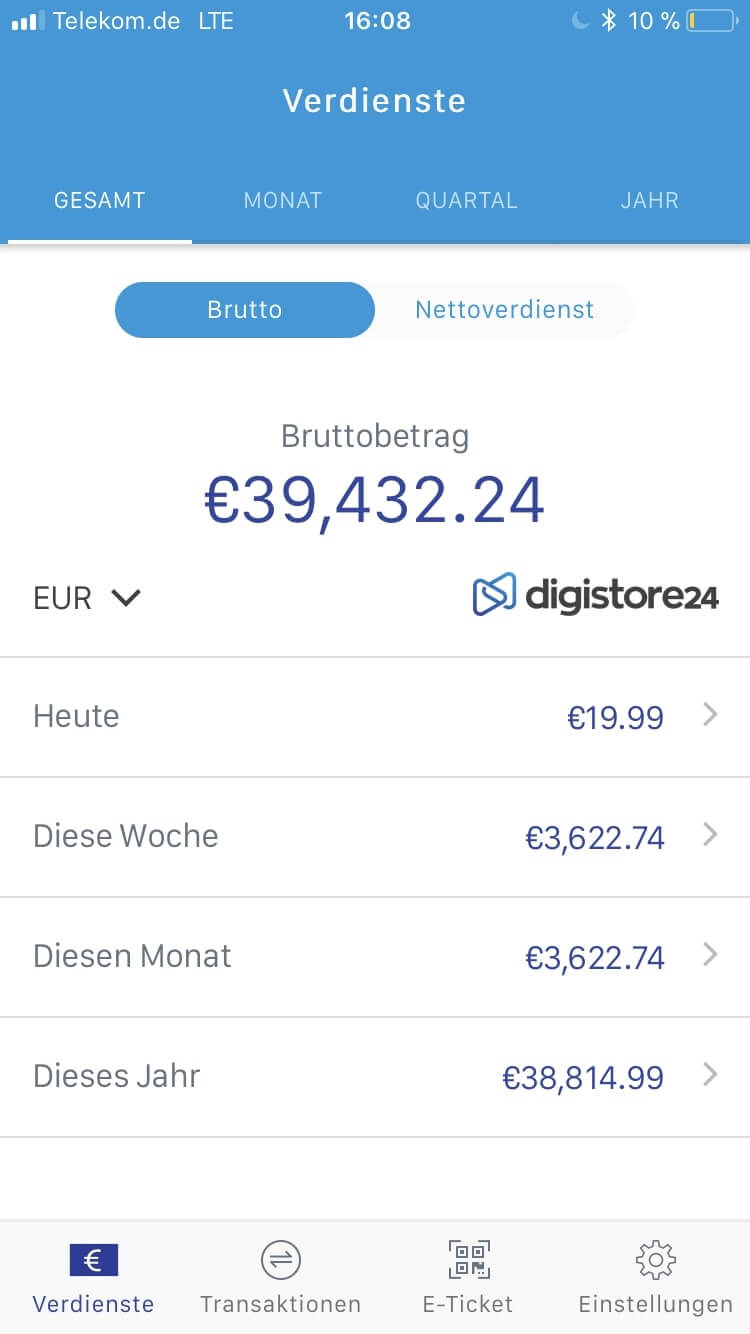Open Einstellungen settings tab
The width and height of the screenshot is (750, 1334).
(x=656, y=1278)
